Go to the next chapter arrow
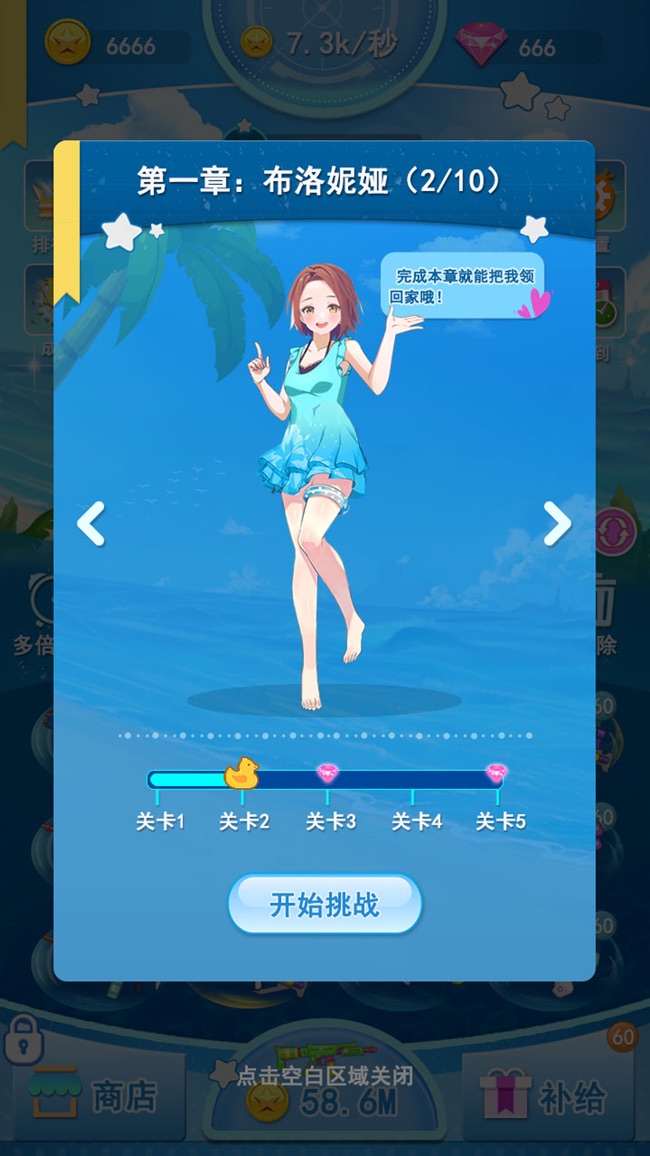Viewport: 650px width, 1156px height. click(x=557, y=524)
